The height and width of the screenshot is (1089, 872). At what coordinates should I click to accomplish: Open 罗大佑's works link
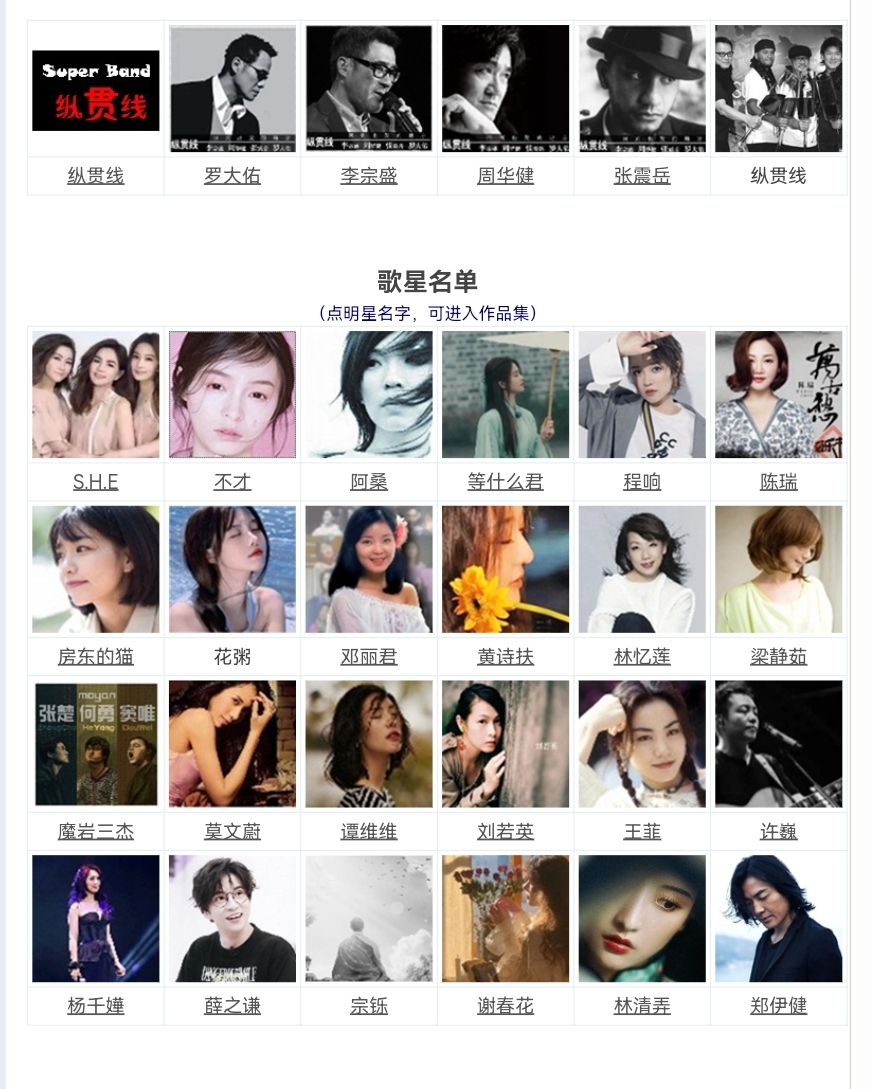coord(232,176)
